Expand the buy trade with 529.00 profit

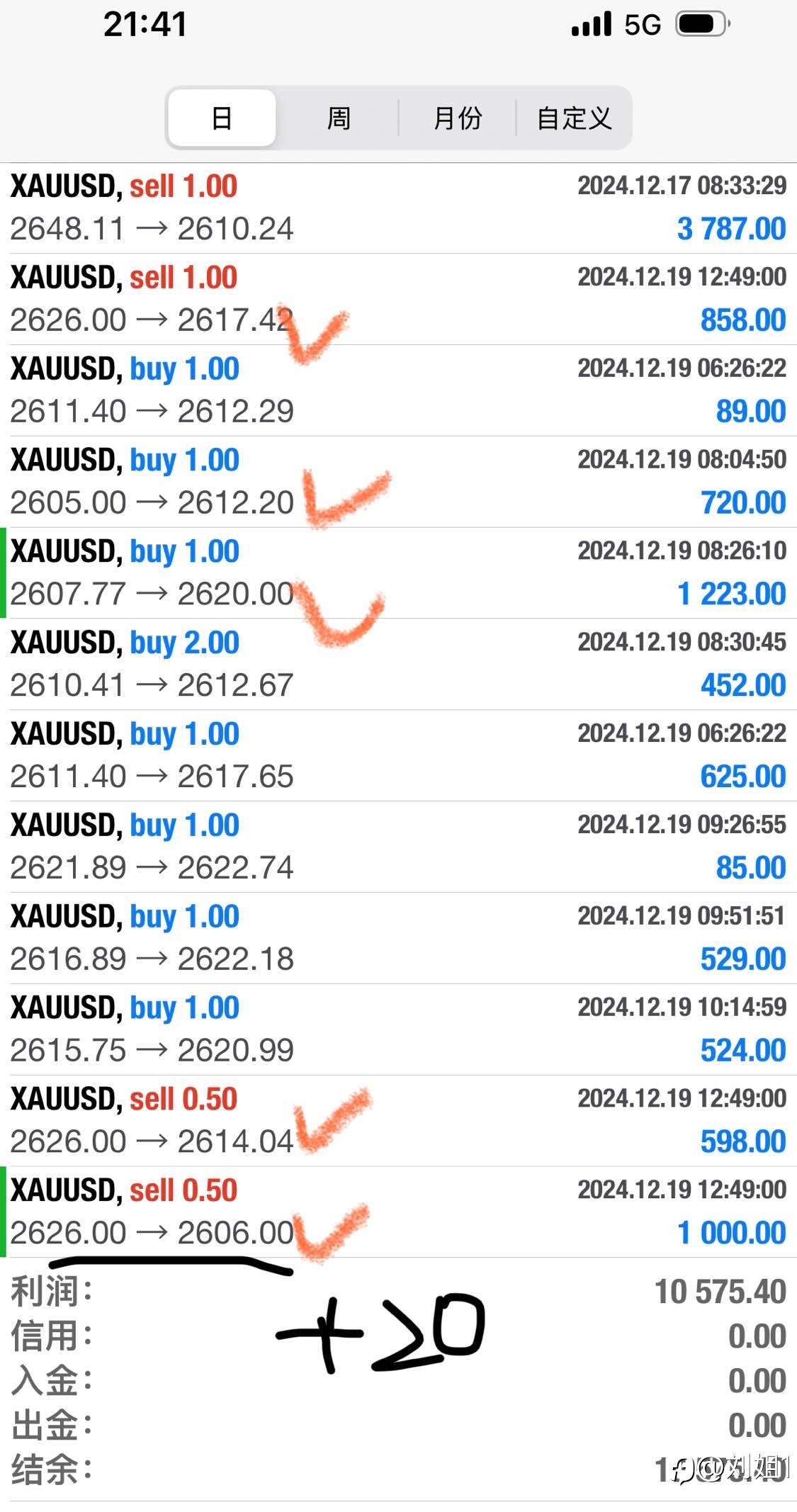[398, 939]
